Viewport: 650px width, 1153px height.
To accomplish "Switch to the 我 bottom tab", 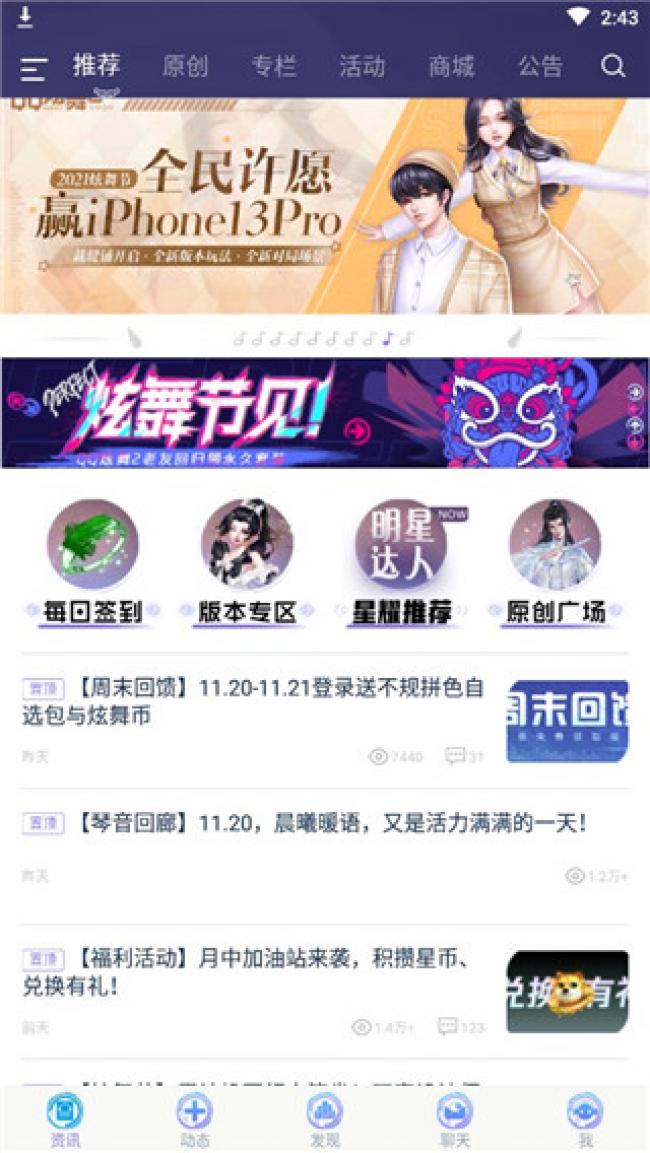I will tap(584, 1119).
